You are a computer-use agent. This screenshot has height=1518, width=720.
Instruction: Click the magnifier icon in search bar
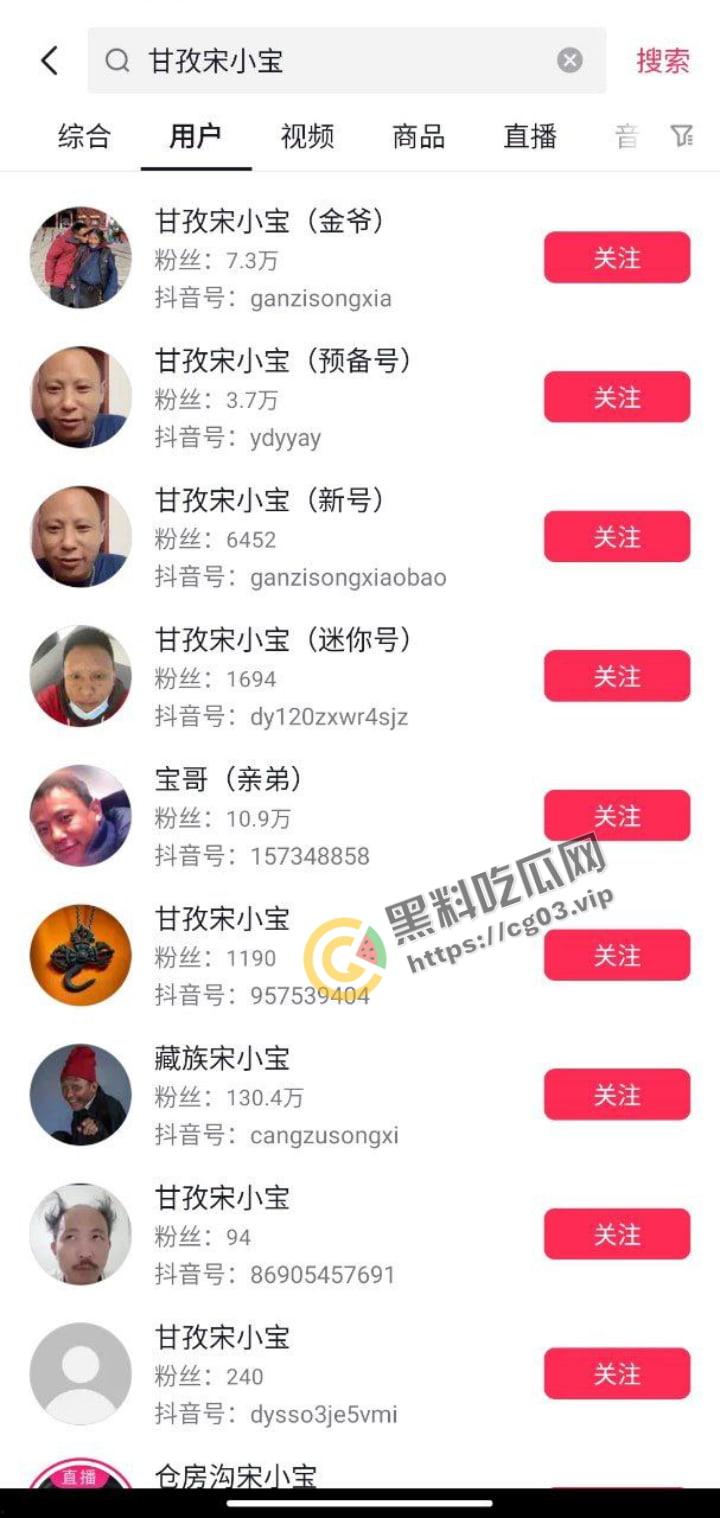[117, 60]
